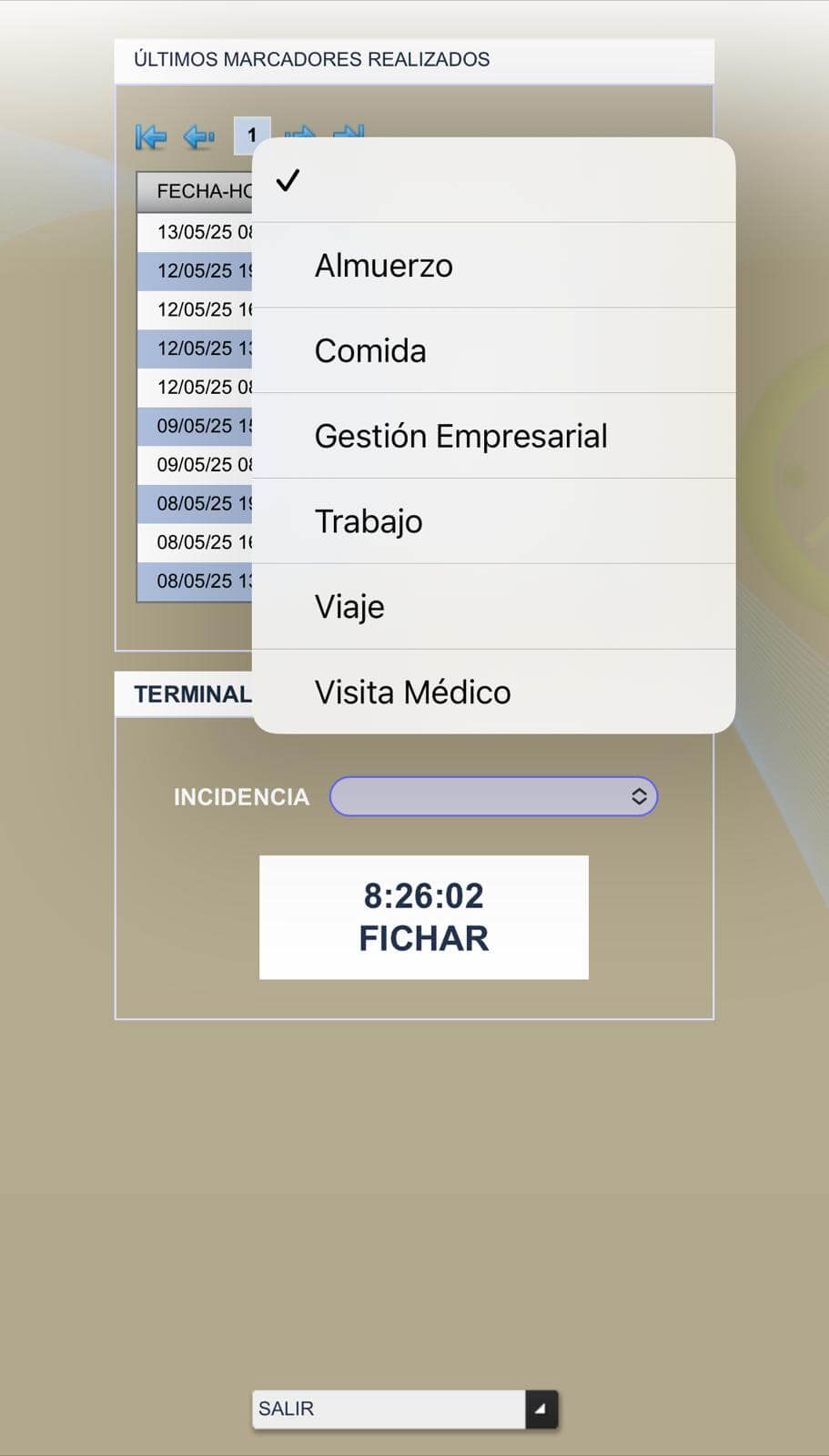Screen dimensions: 829x1456
Task: Tap page number 1 in pagination
Action: pos(251,136)
